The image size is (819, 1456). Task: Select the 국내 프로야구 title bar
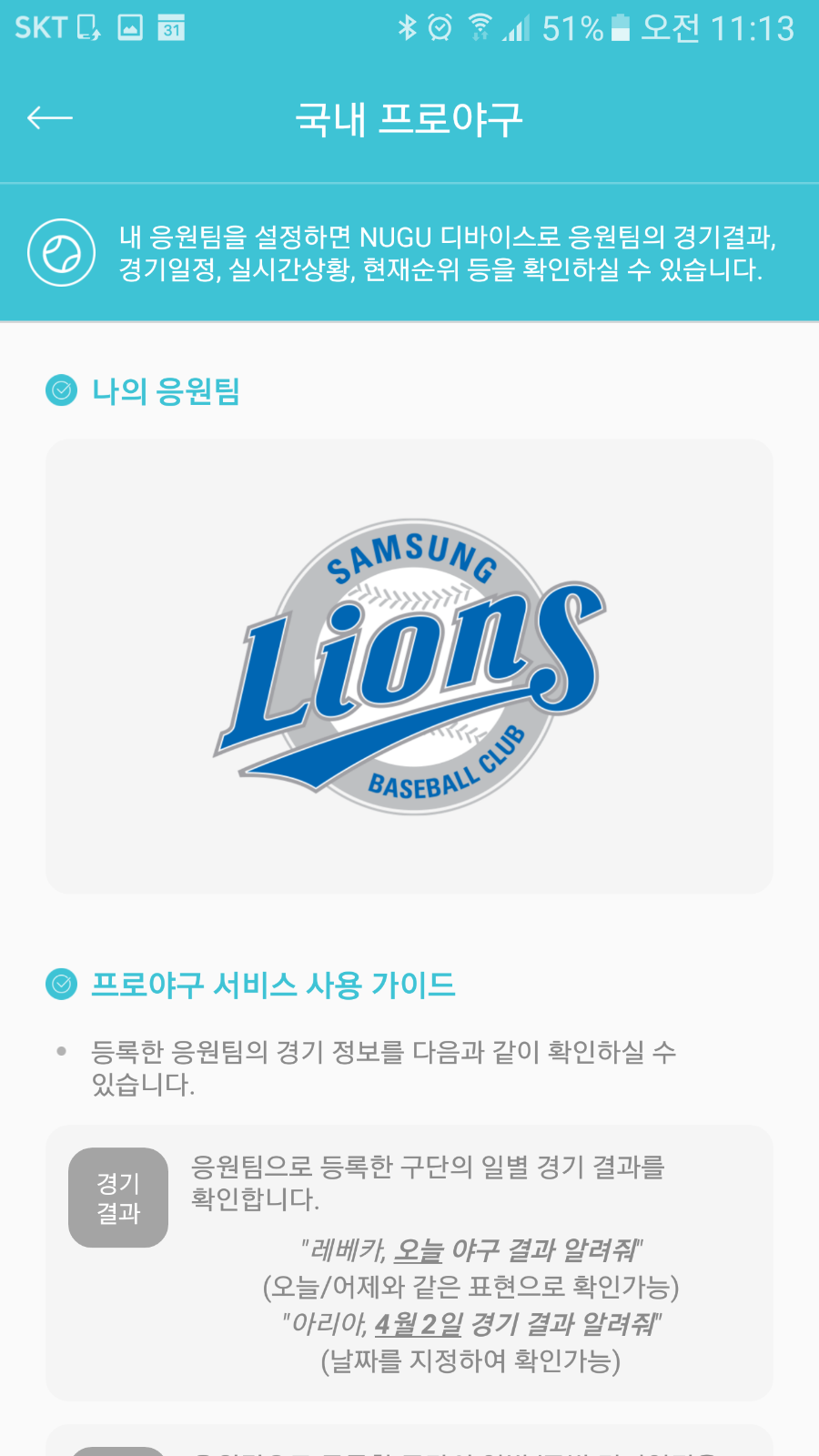409,116
